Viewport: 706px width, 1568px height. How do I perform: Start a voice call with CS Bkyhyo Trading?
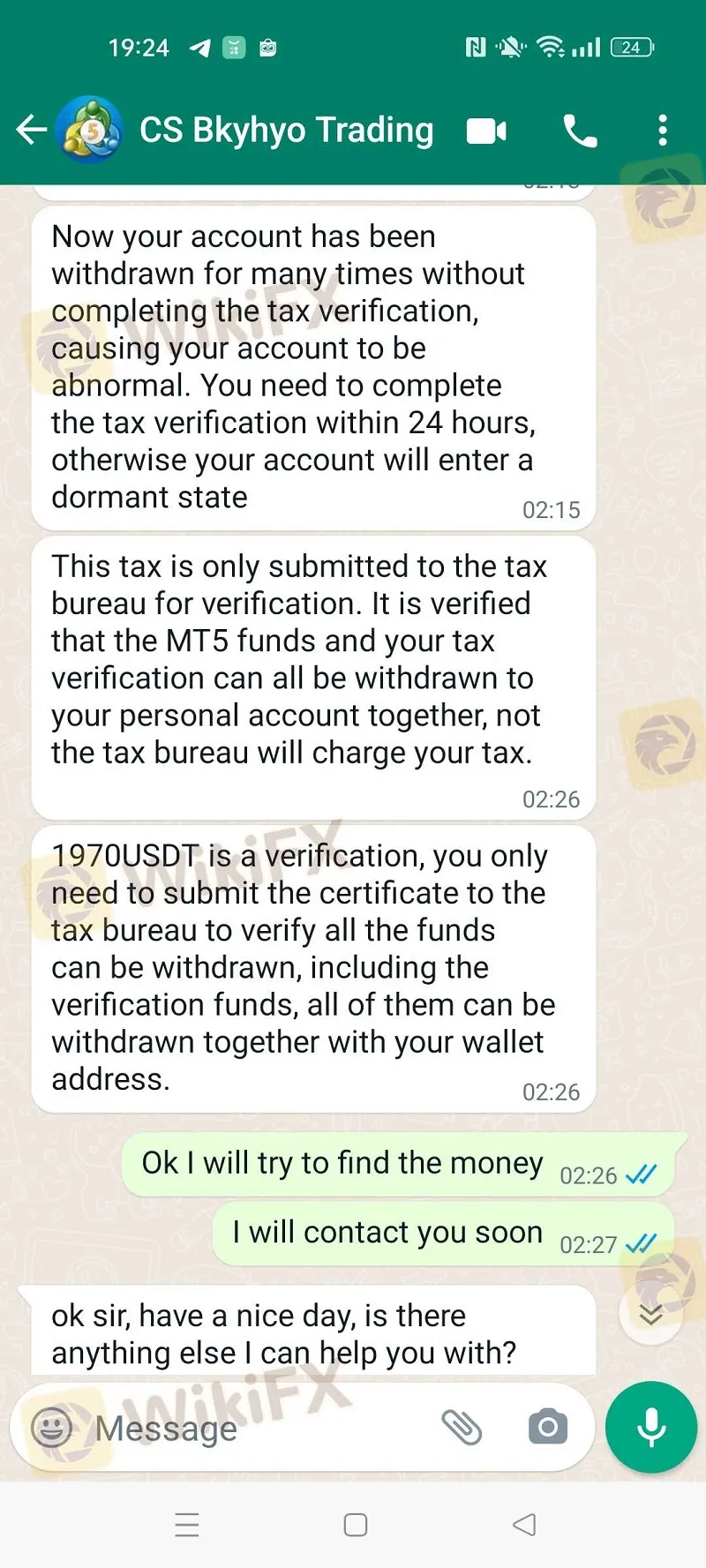pyautogui.click(x=580, y=131)
